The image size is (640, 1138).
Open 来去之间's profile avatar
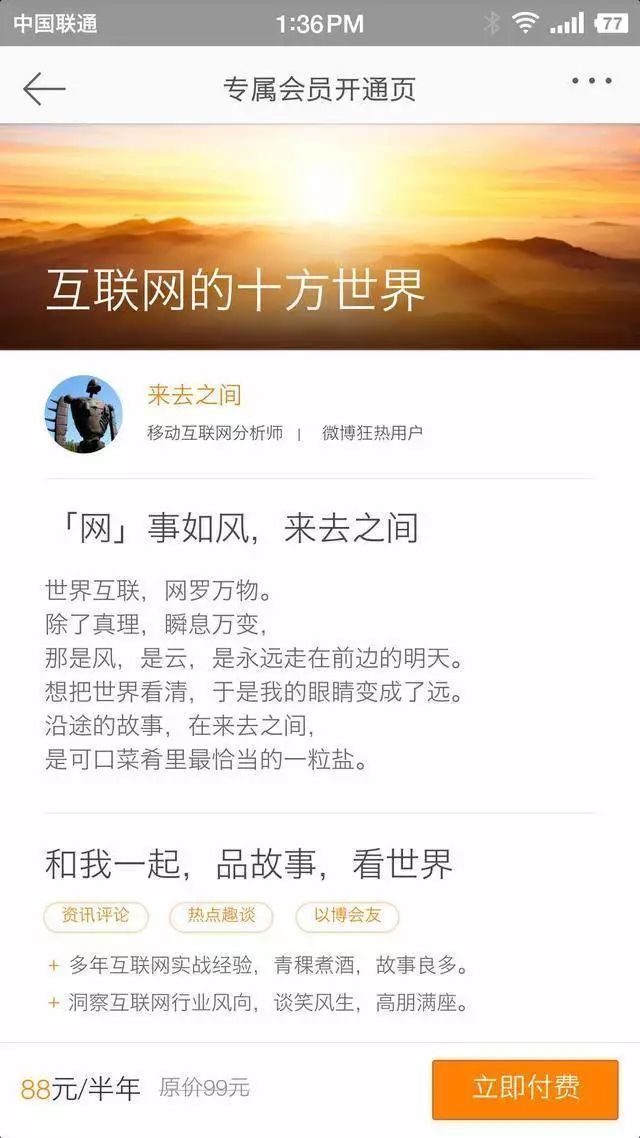point(84,414)
